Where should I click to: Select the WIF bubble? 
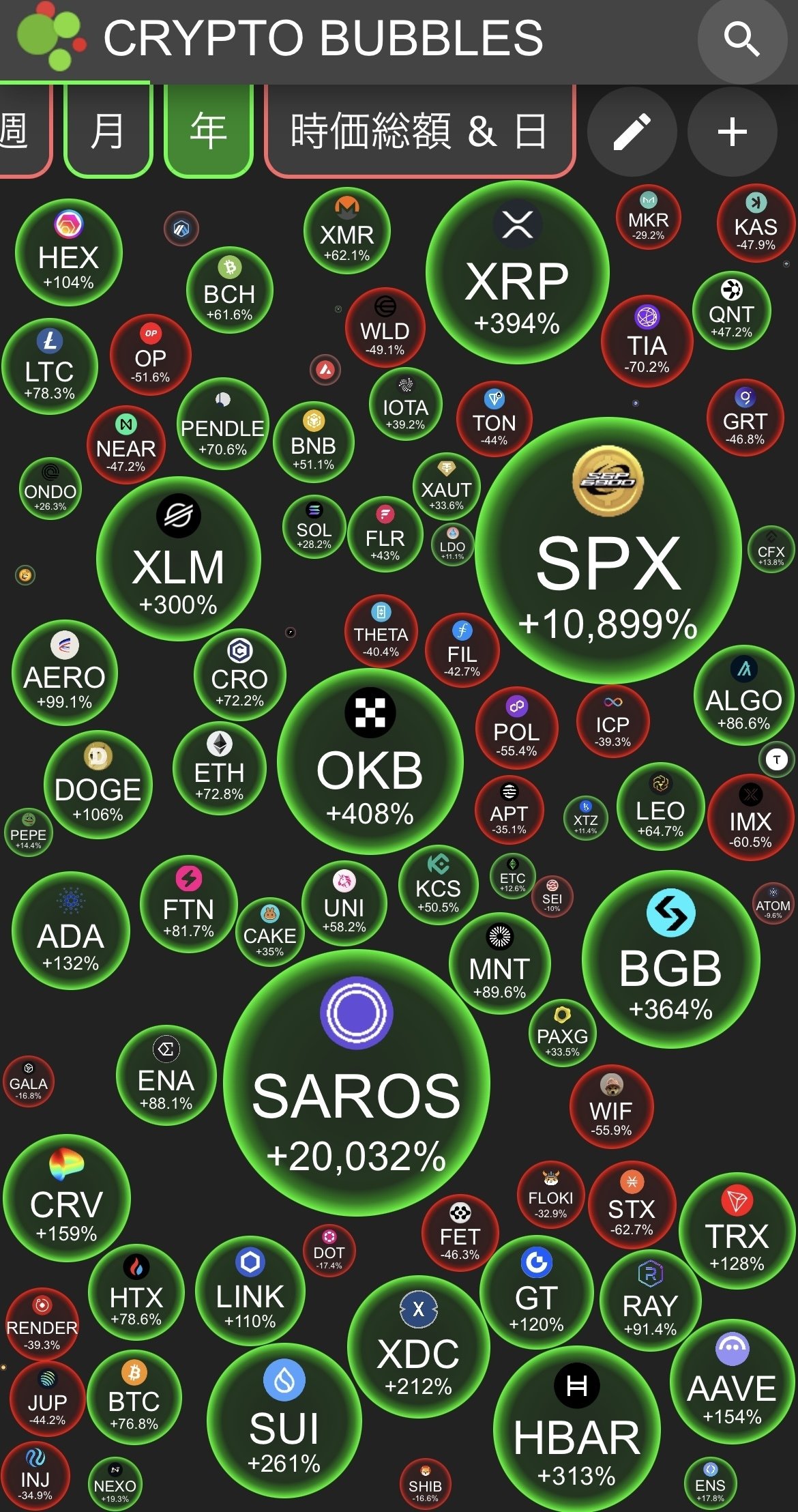(x=611, y=1105)
